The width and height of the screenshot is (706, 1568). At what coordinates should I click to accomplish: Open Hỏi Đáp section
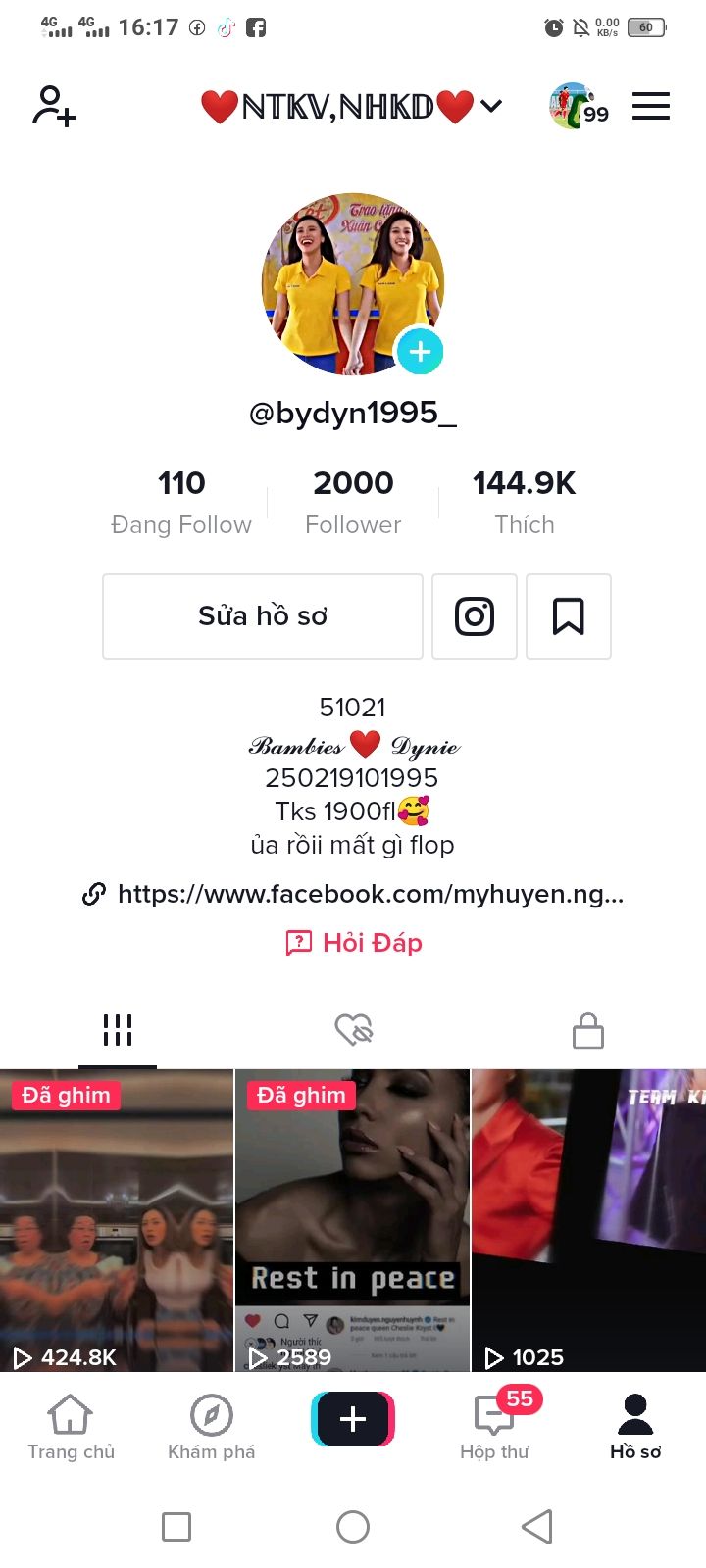point(354,943)
